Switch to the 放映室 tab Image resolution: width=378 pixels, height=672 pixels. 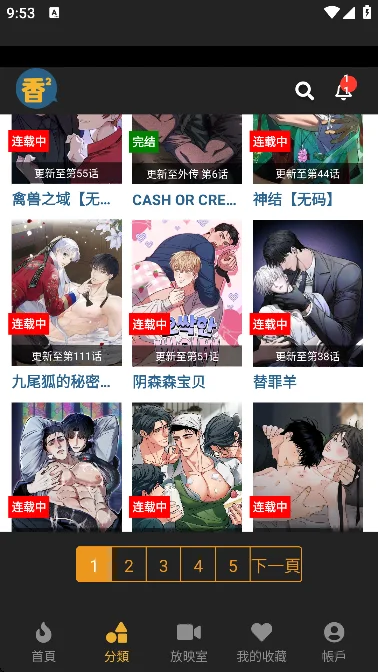click(189, 642)
